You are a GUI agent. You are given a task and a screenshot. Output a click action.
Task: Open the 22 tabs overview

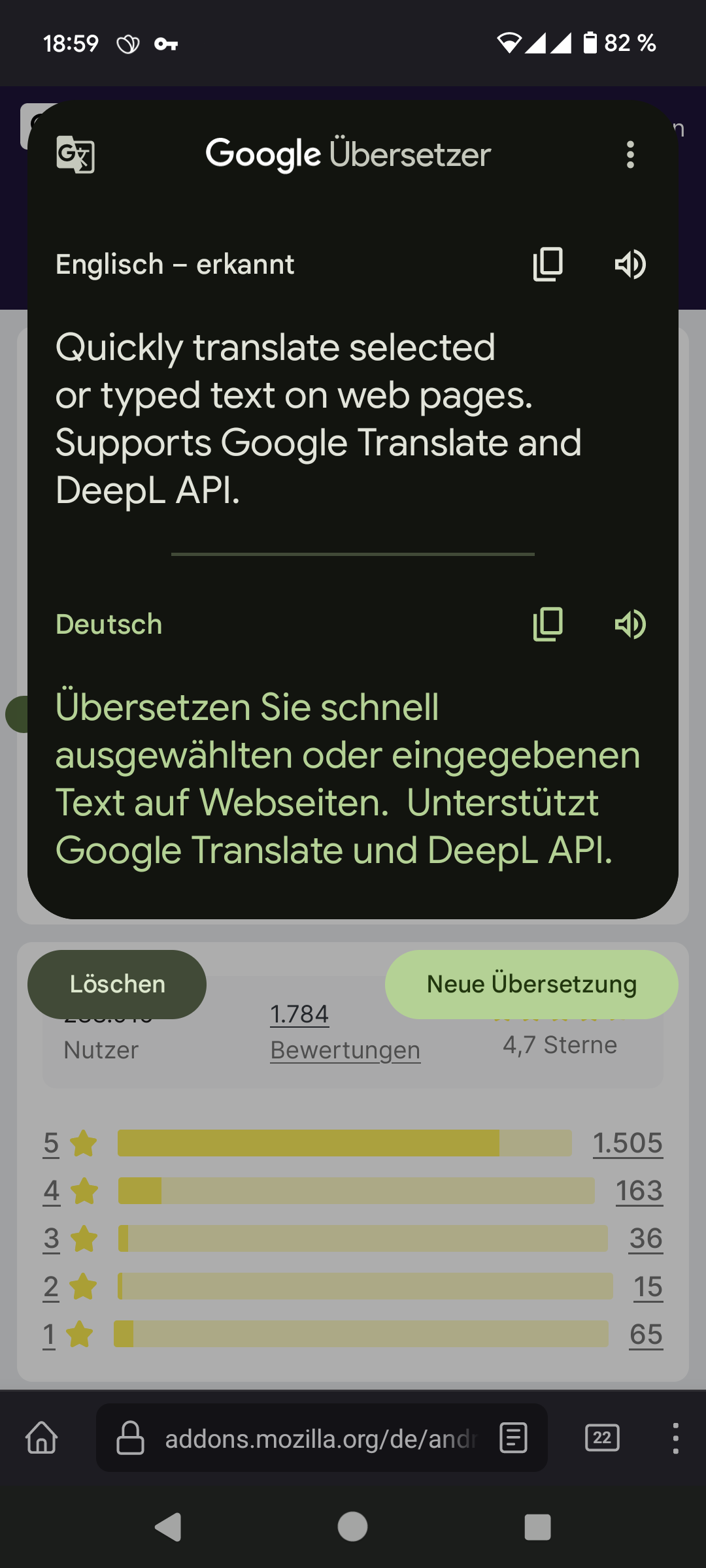pos(602,1438)
